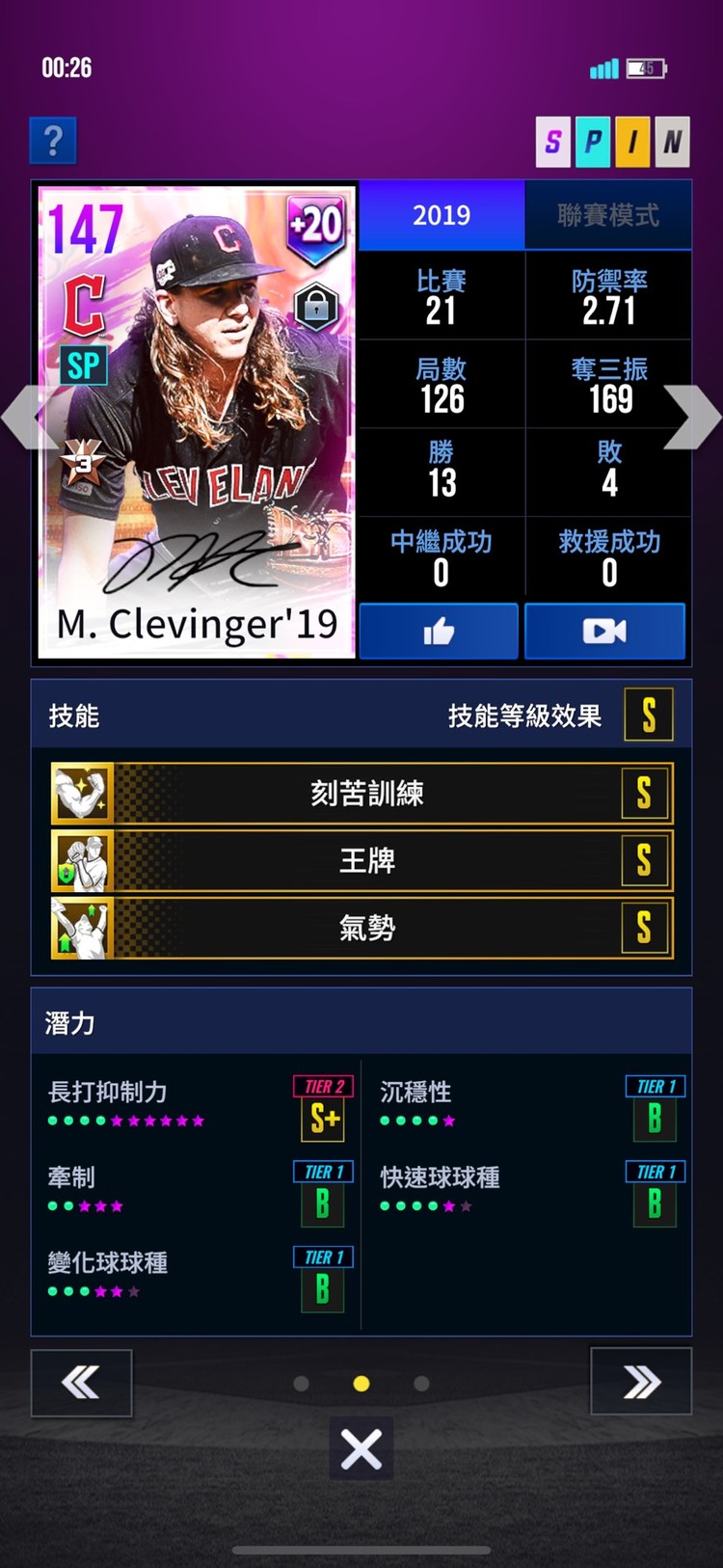Close the player details with X
The image size is (723, 1568).
coord(361,1448)
